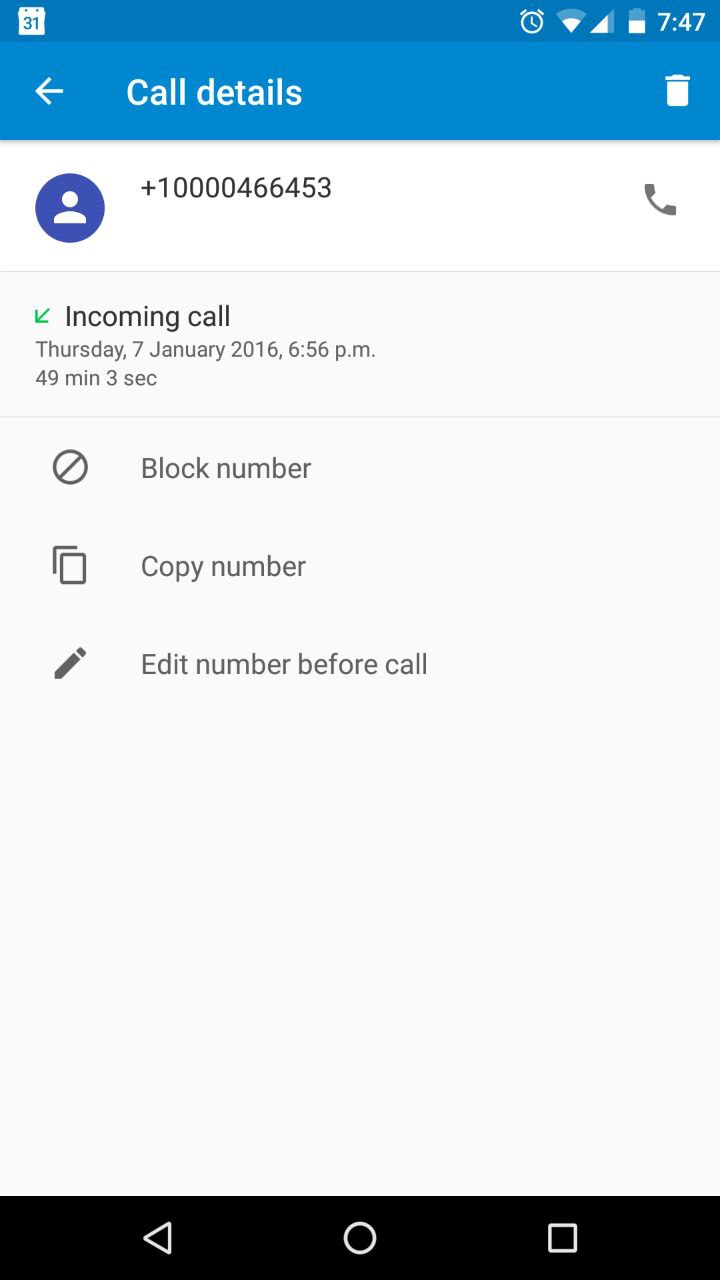This screenshot has height=1280, width=720.
Task: Open the recent apps overview
Action: pyautogui.click(x=562, y=1238)
